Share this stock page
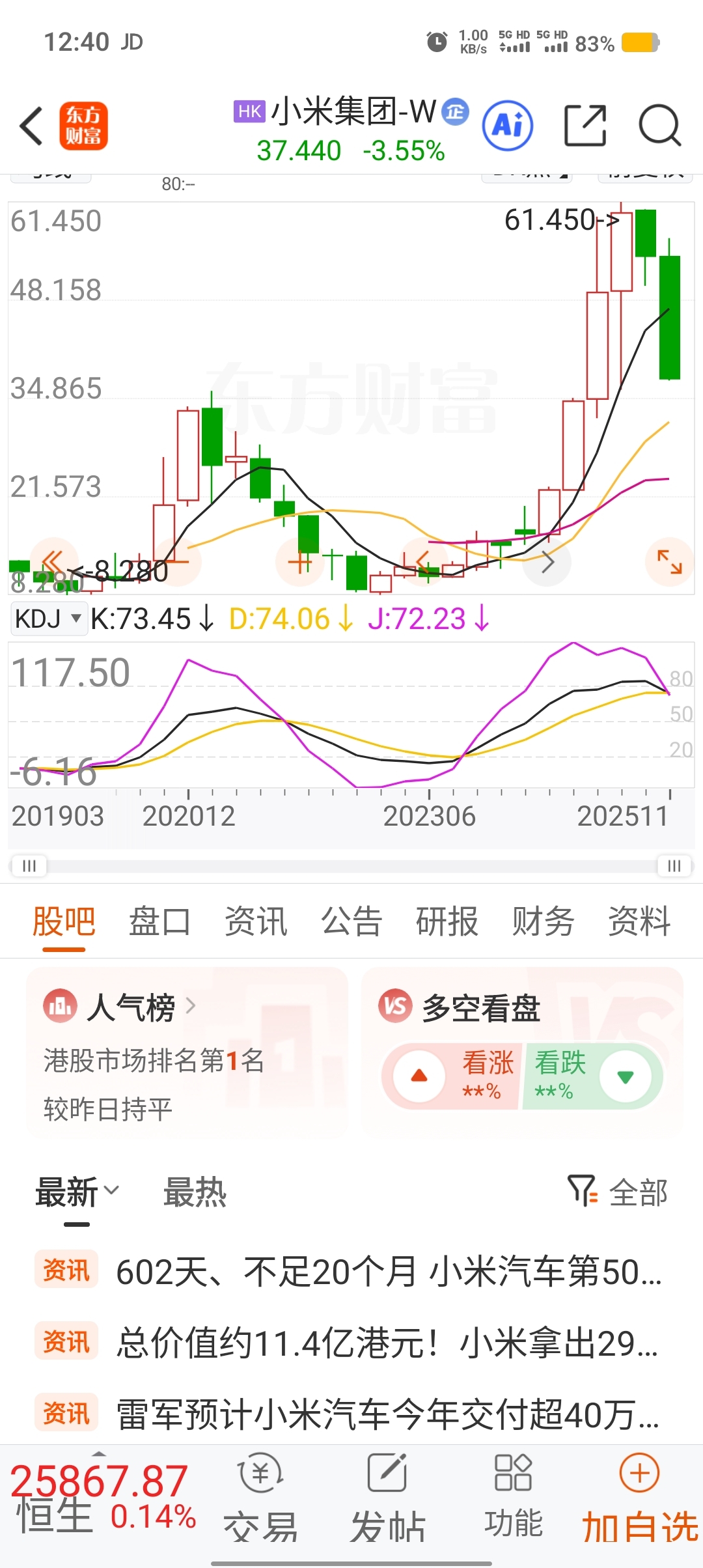 click(x=585, y=126)
